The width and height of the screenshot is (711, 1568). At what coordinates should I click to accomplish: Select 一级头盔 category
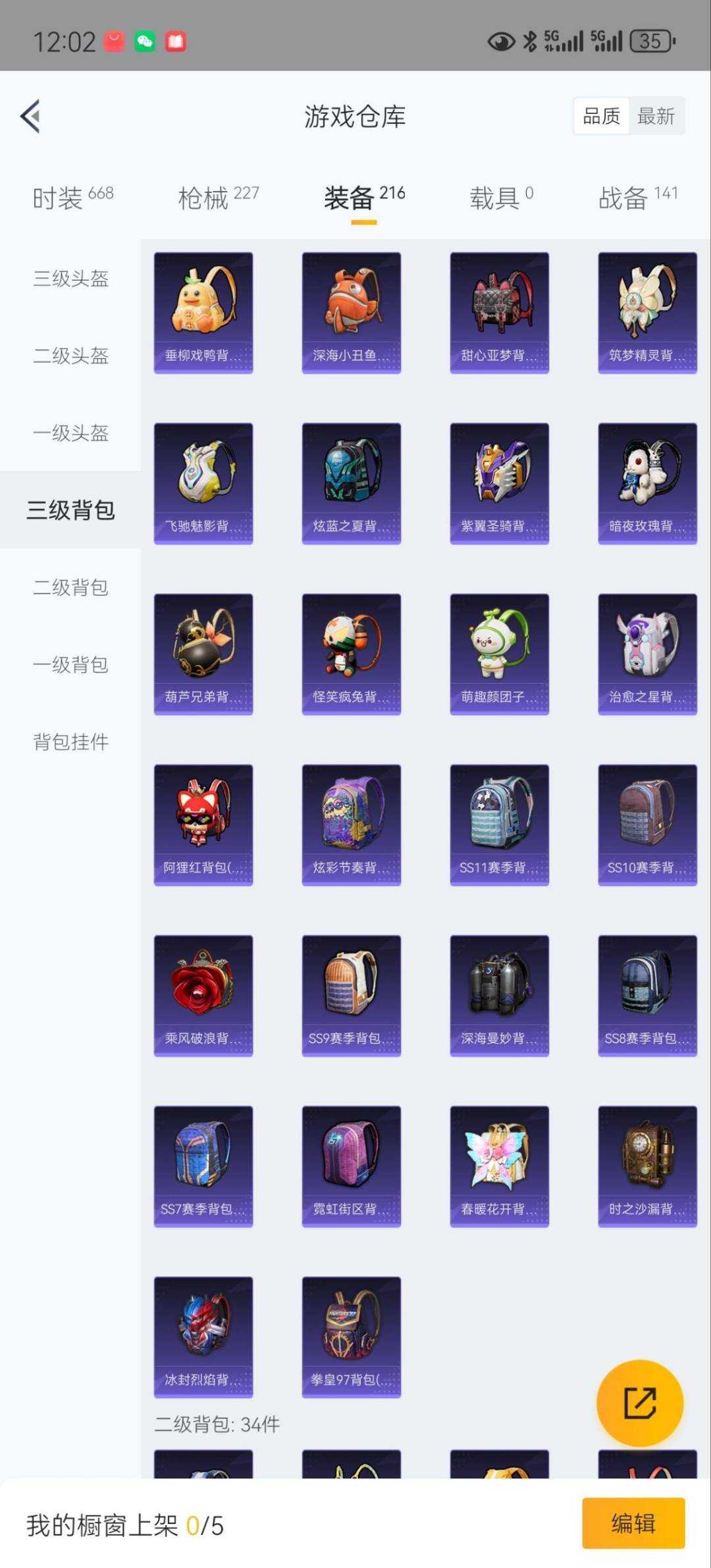pyautogui.click(x=70, y=433)
